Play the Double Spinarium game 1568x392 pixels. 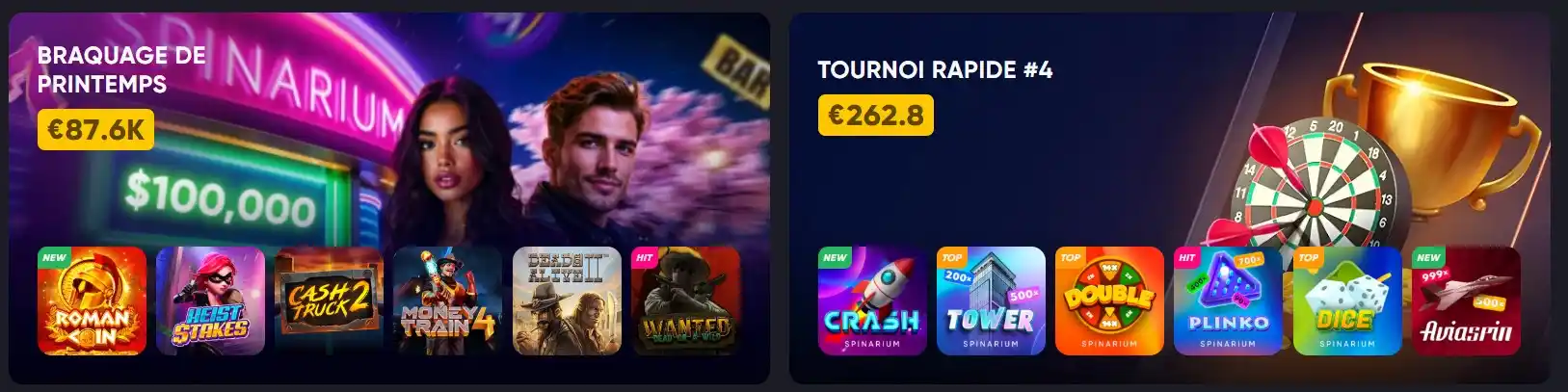(x=1109, y=301)
